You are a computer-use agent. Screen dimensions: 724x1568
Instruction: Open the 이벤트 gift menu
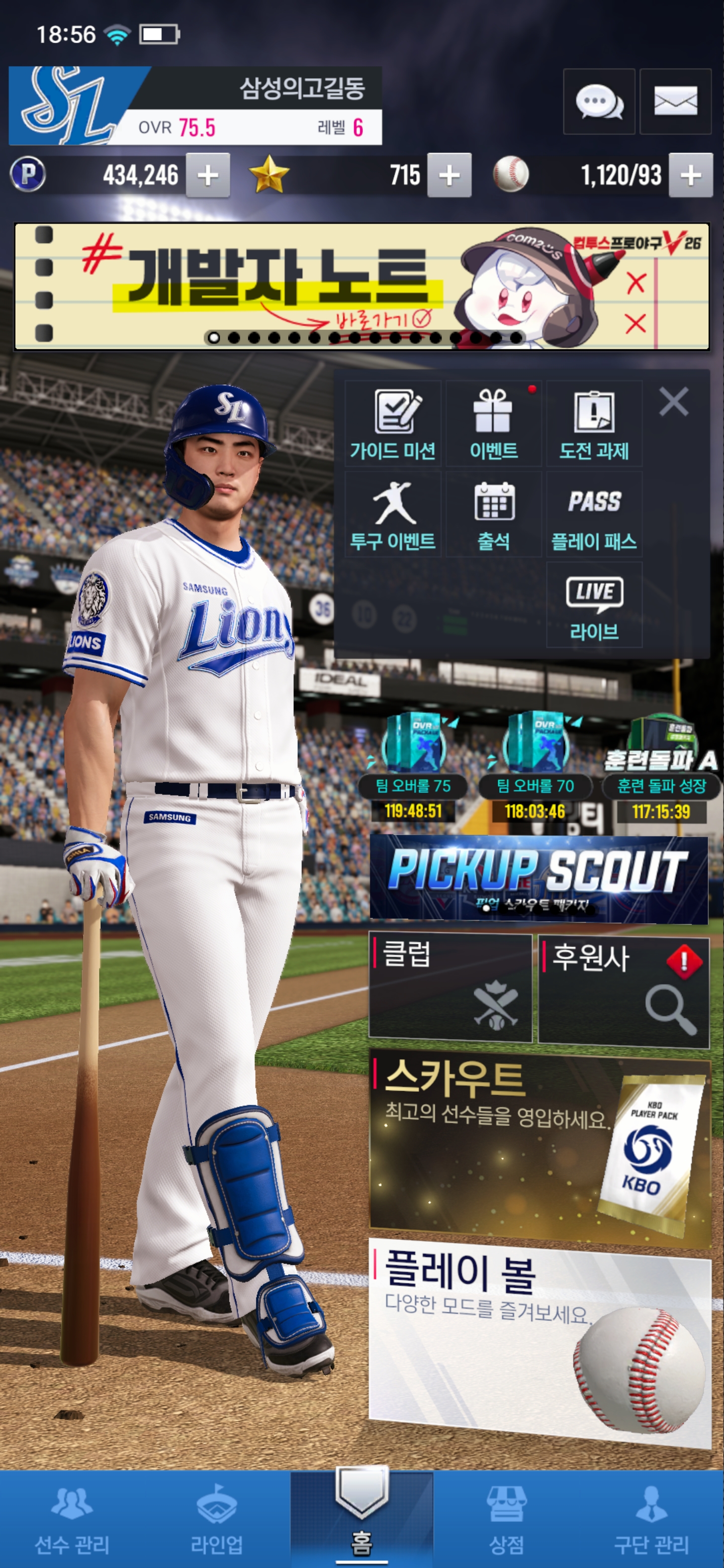[493, 424]
